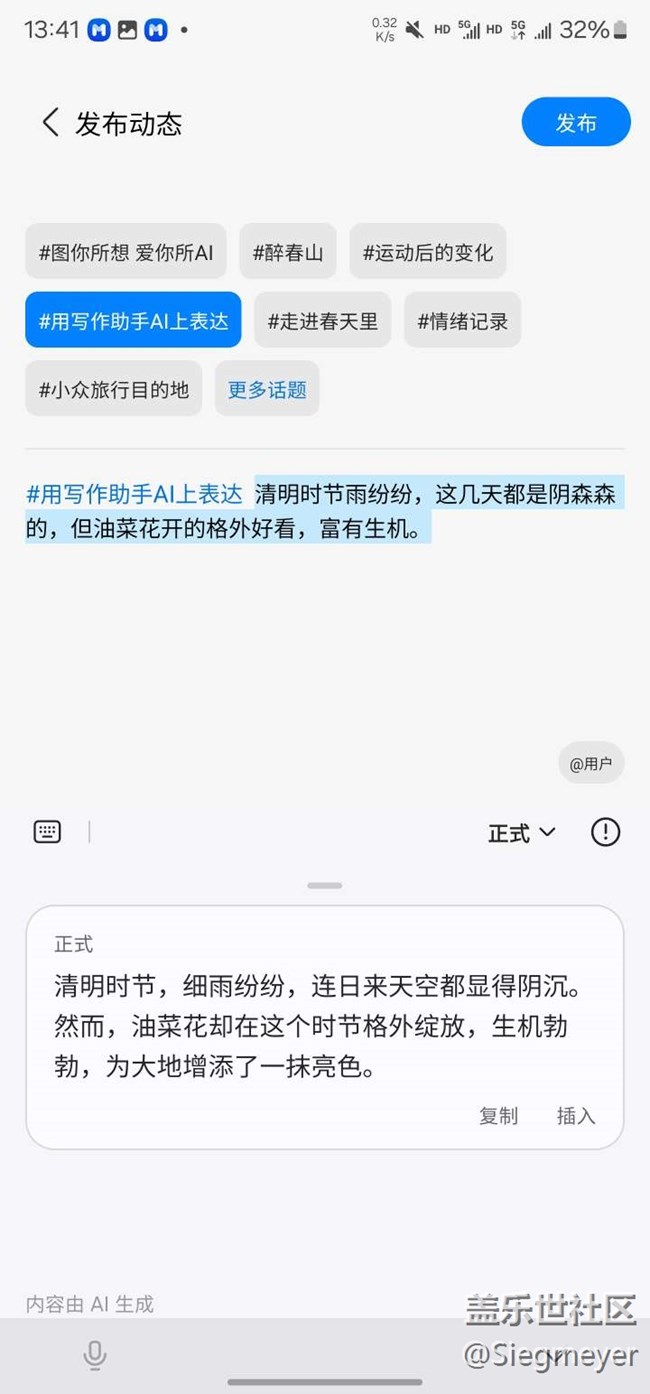650x1394 pixels.
Task: Open the 正式 writing style dropdown
Action: [x=521, y=832]
